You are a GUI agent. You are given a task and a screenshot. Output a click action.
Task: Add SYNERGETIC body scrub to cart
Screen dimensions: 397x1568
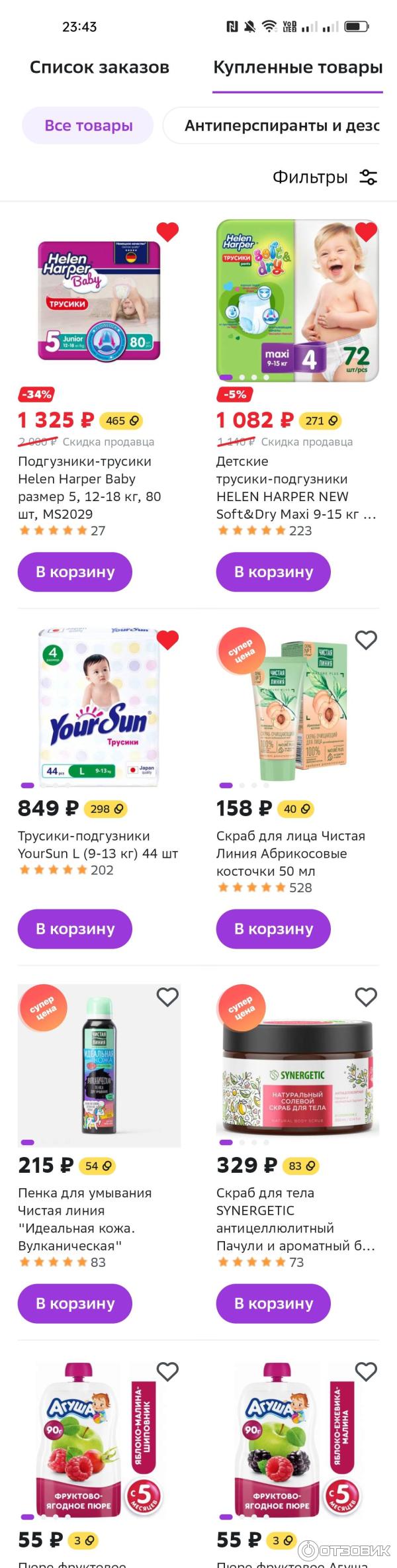[x=273, y=1303]
